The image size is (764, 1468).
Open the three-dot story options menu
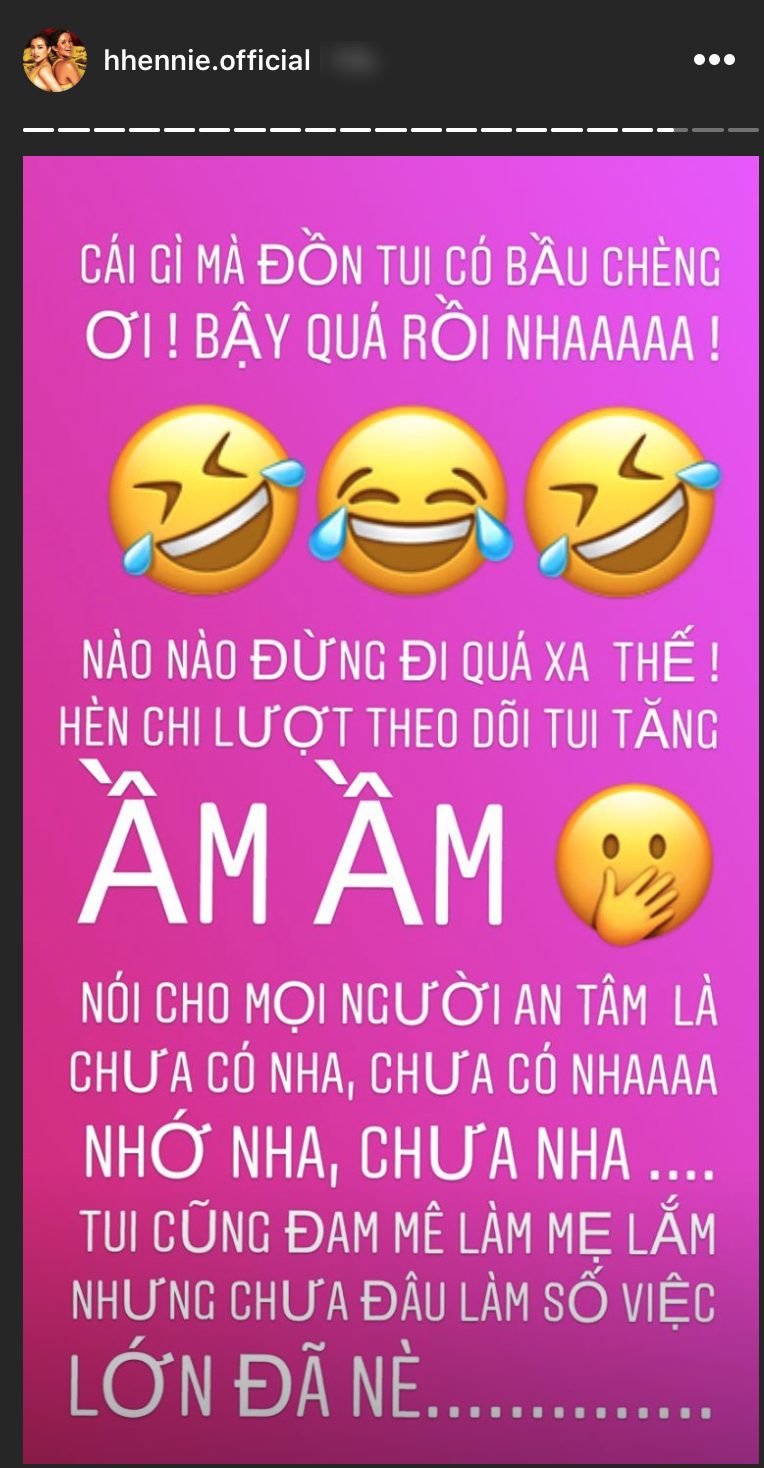pyautogui.click(x=714, y=60)
